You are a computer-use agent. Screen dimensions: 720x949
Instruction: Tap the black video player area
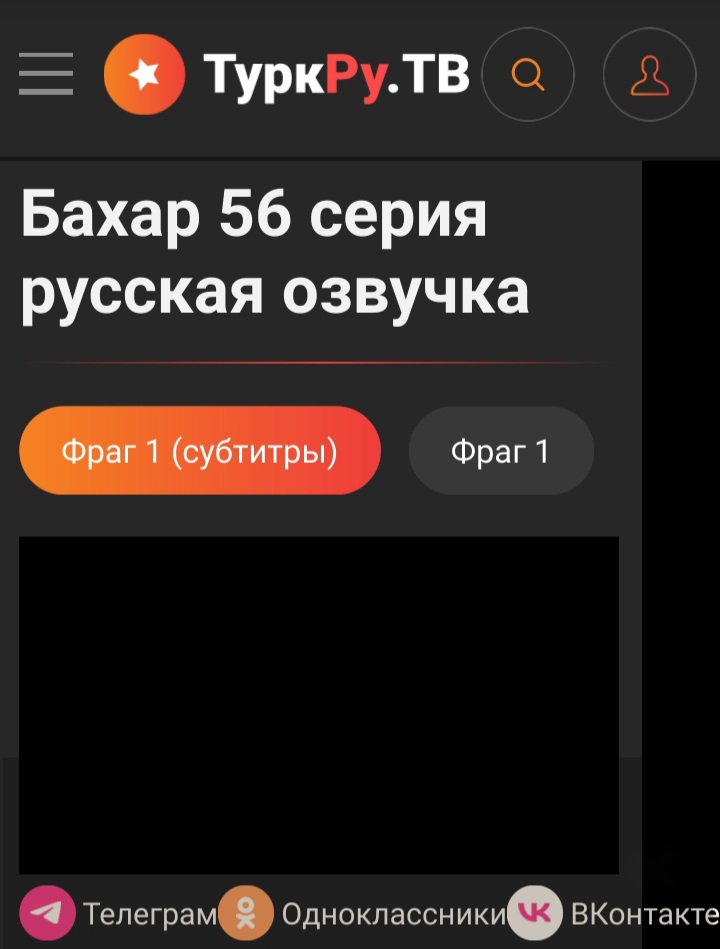point(318,705)
